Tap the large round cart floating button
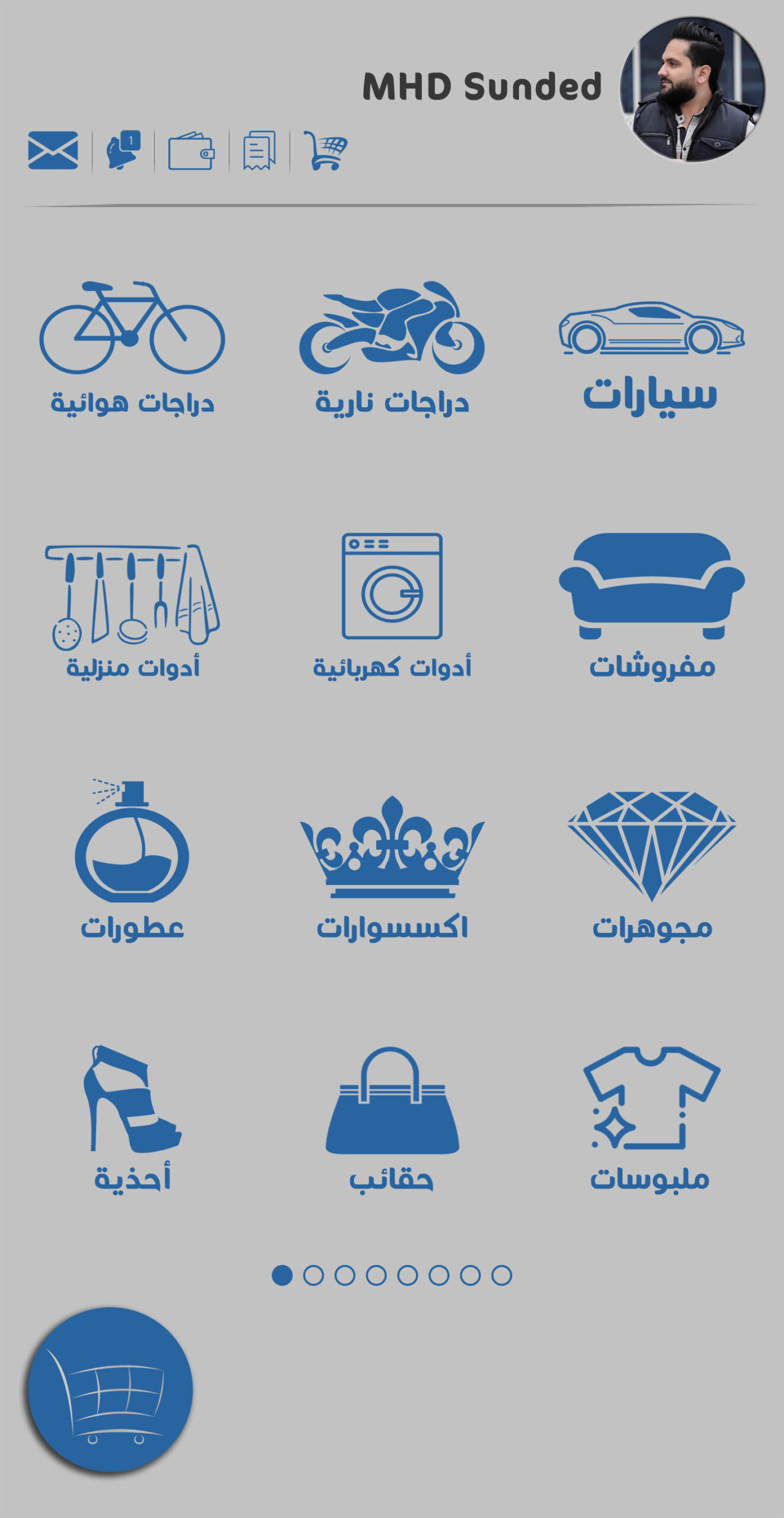784x1518 pixels. point(110,1389)
